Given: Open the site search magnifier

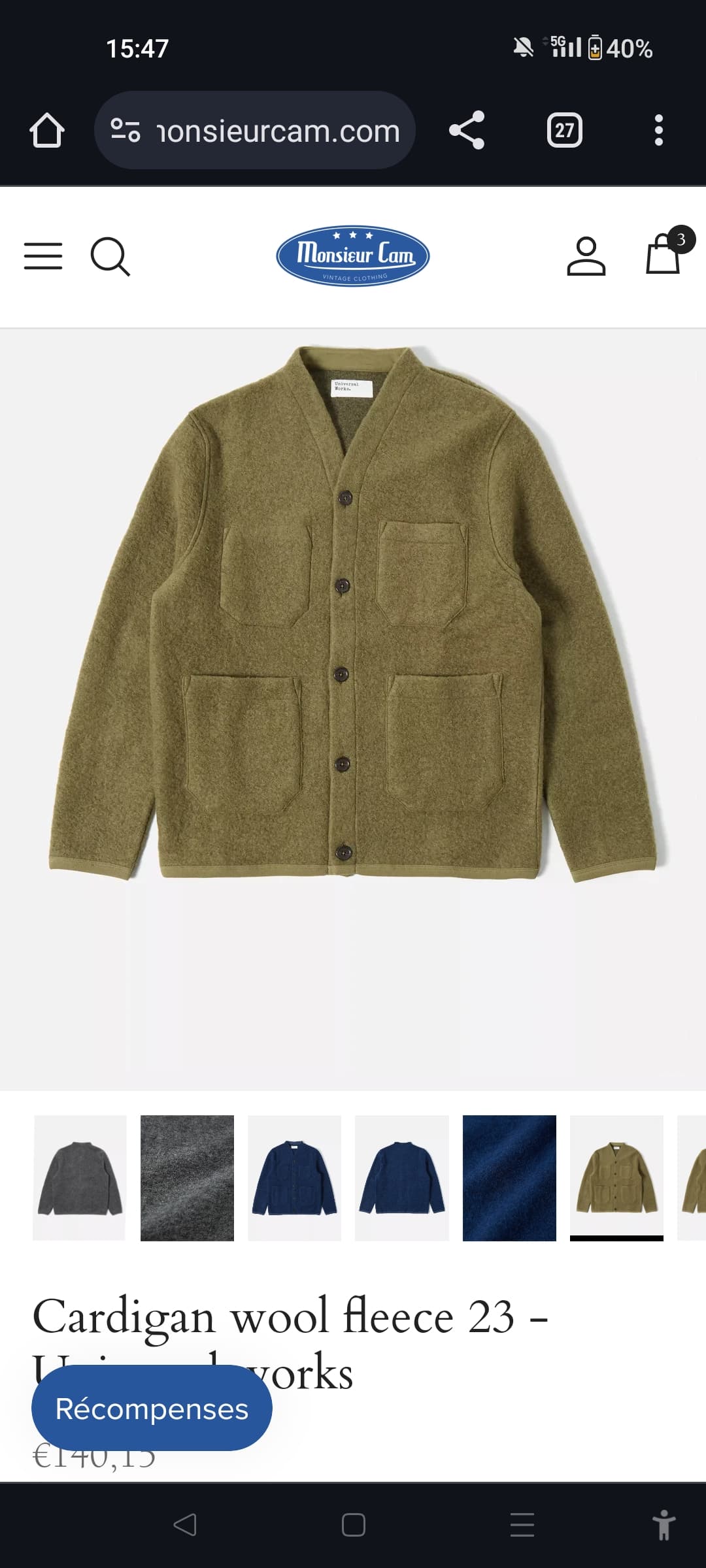Looking at the screenshot, I should (110, 256).
